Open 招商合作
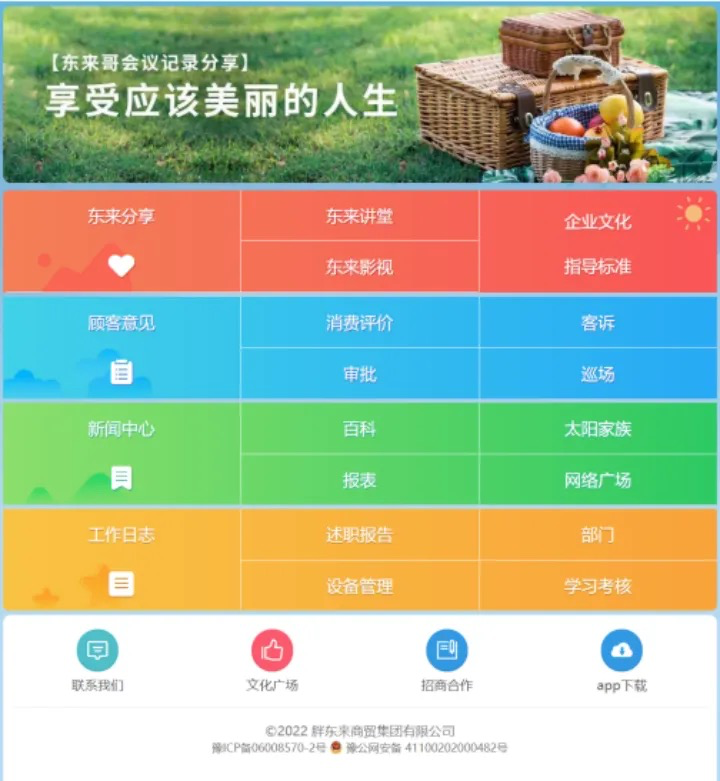 447,651
